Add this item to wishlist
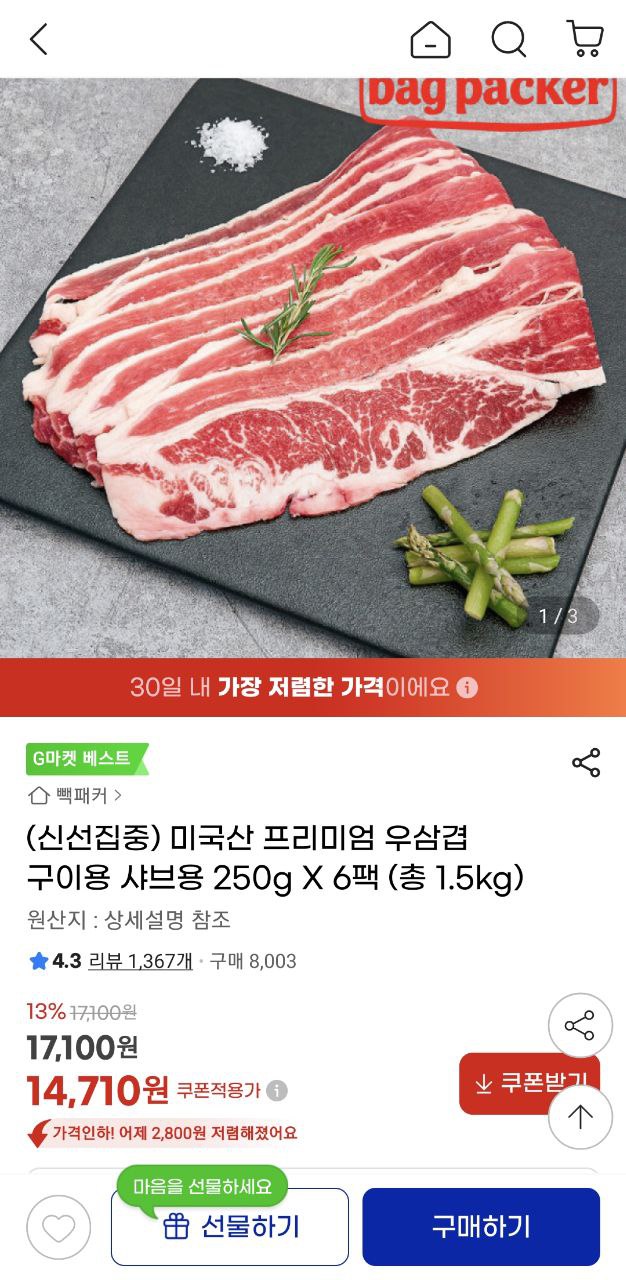The height and width of the screenshot is (1280, 626). (x=58, y=1227)
